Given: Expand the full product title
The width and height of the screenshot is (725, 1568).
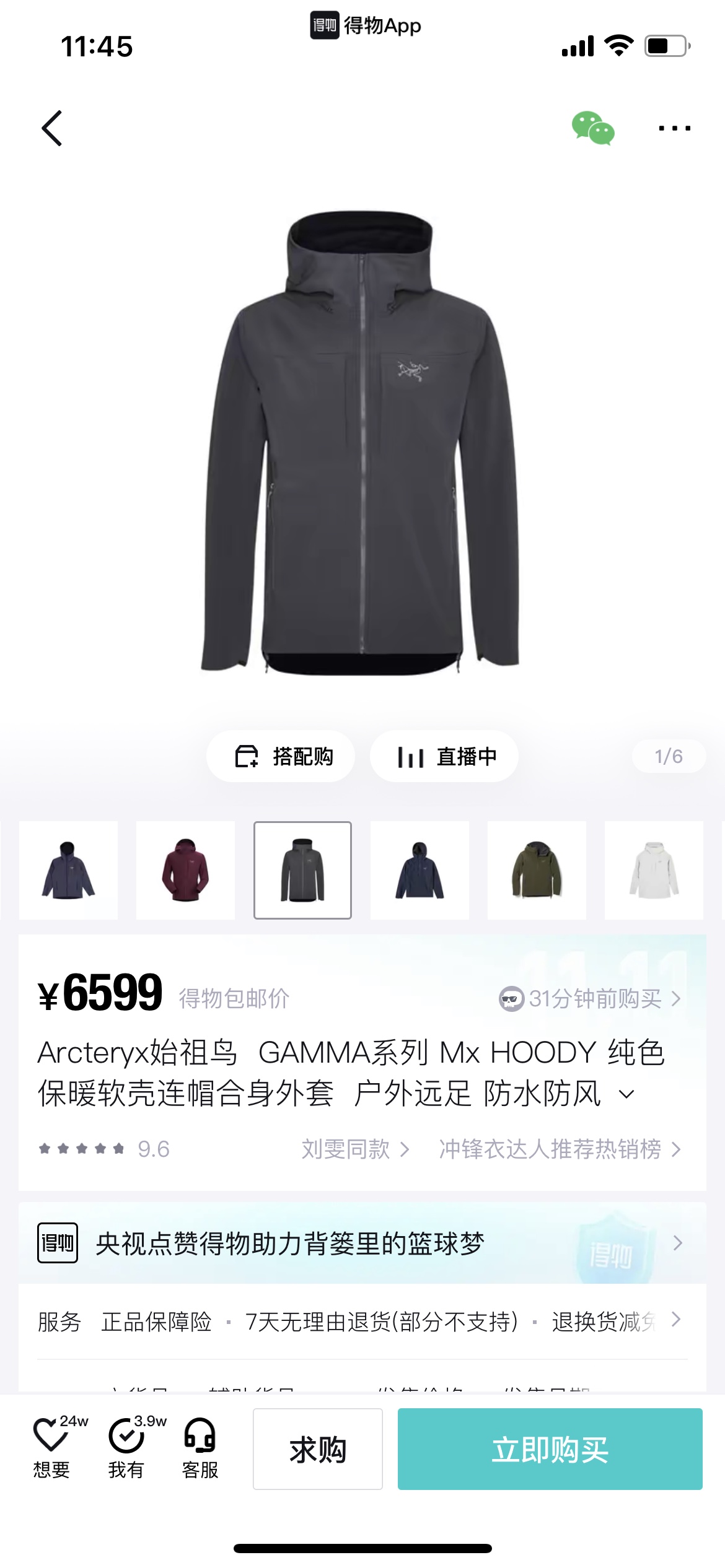Looking at the screenshot, I should point(627,1094).
